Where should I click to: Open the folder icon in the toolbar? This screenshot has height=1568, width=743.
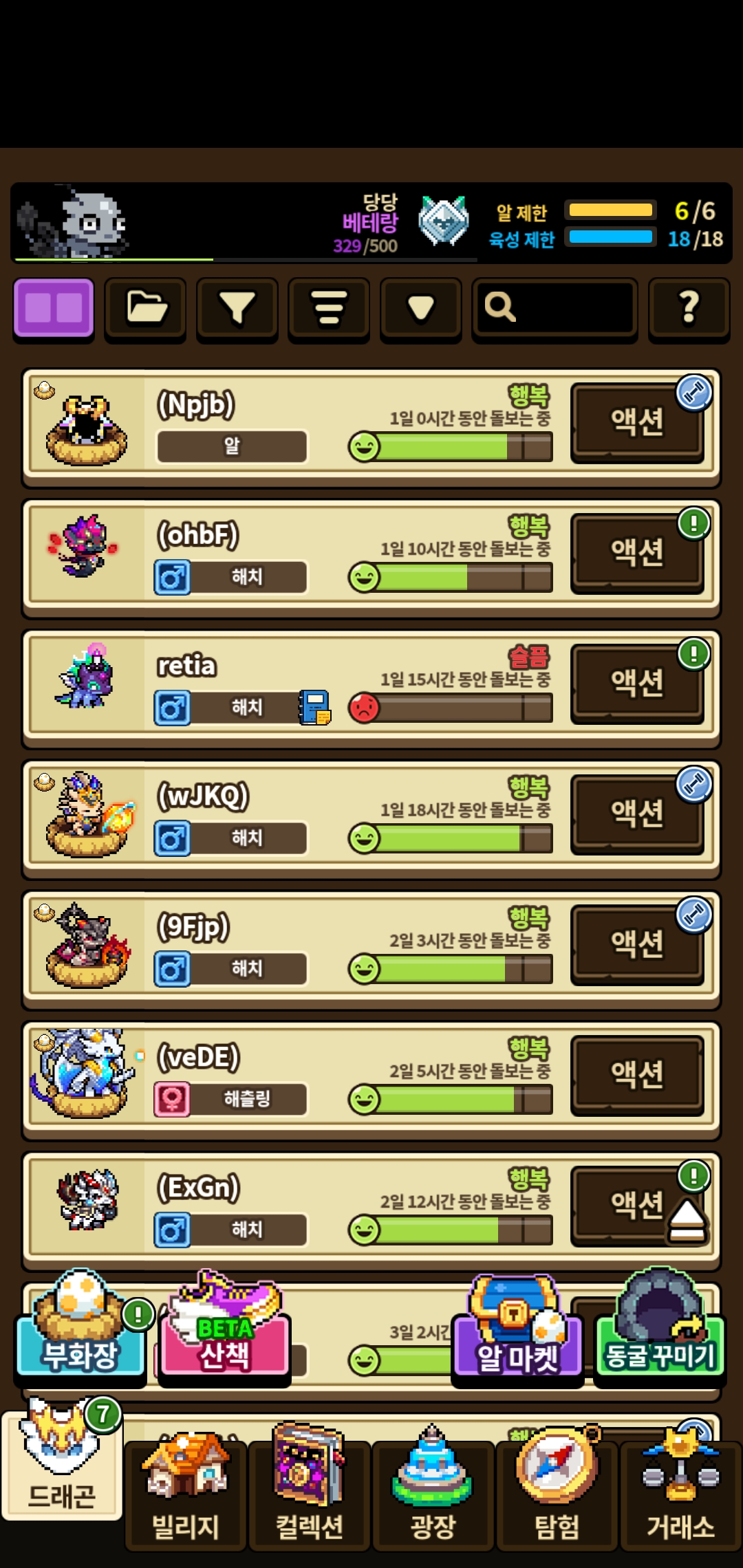point(145,308)
